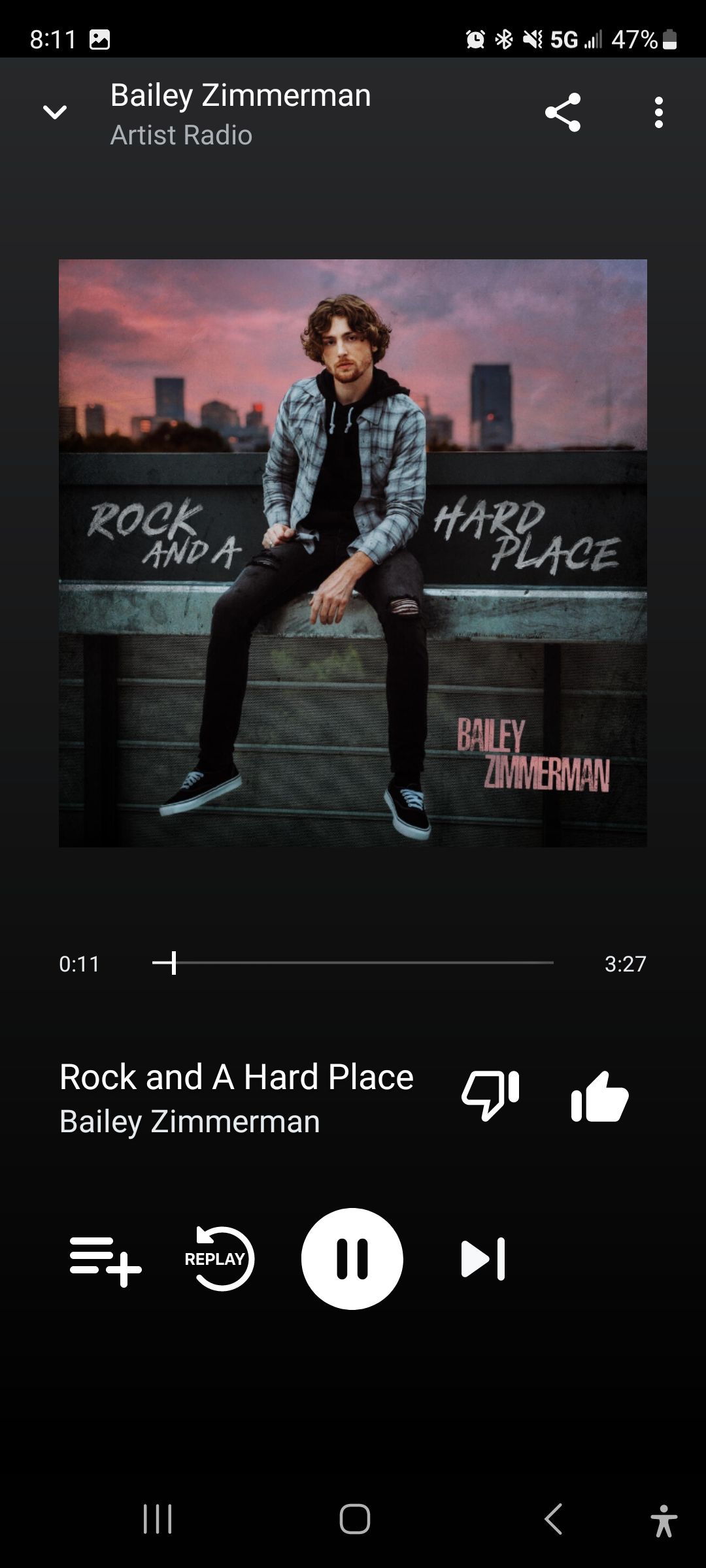Pause the playing song
Viewport: 706px width, 1568px height.
click(352, 1258)
